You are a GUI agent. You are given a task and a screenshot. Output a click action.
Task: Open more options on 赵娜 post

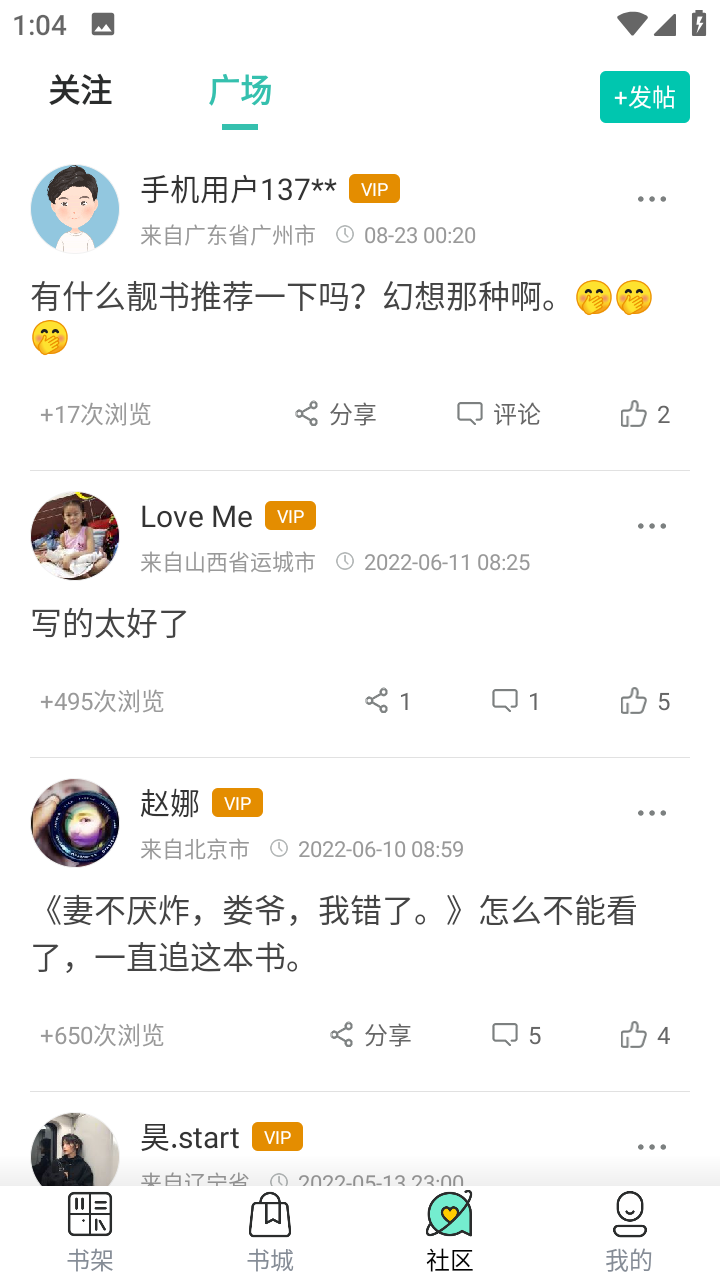[x=651, y=813]
